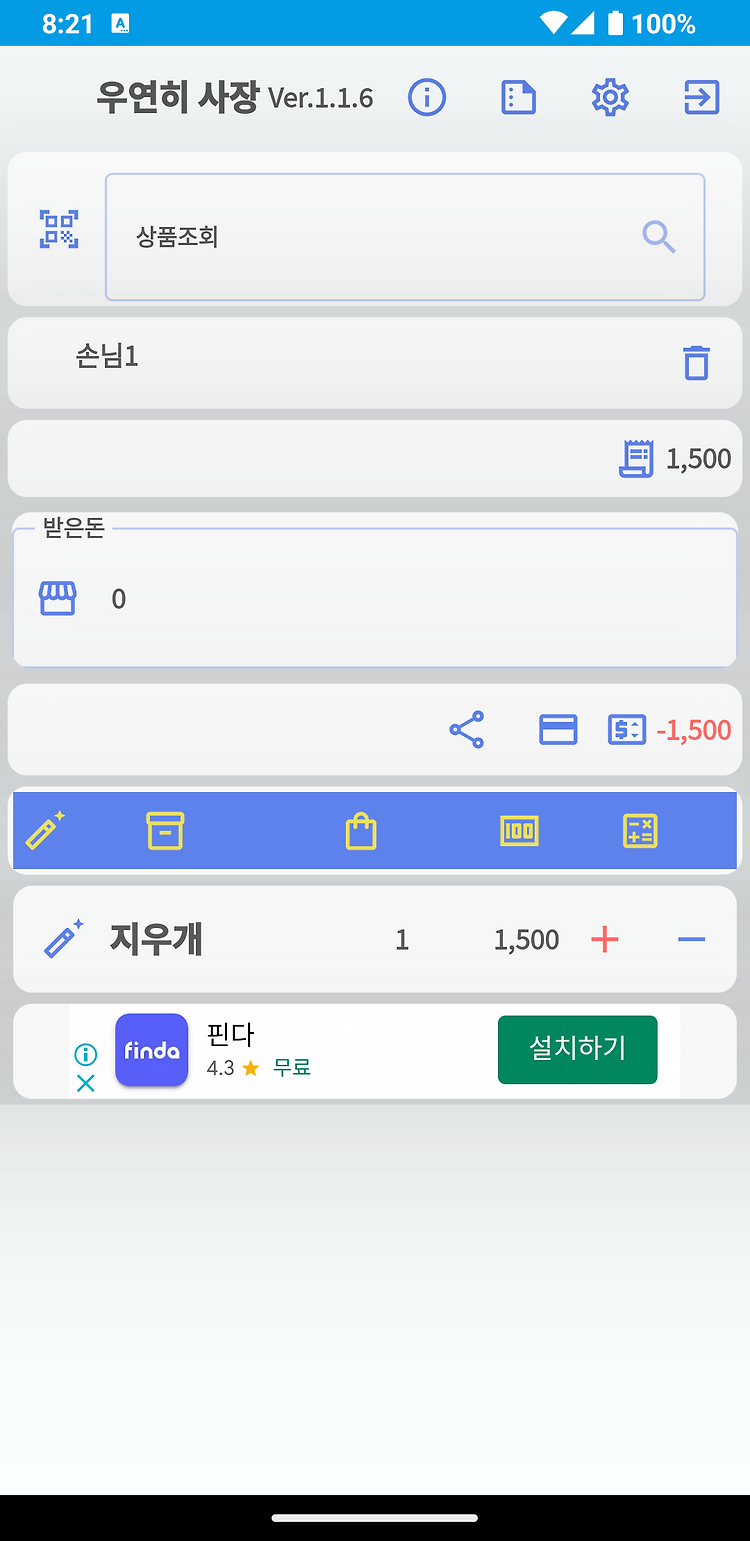The width and height of the screenshot is (750, 1541).
Task: Tap the magnifier search icon
Action: click(659, 237)
